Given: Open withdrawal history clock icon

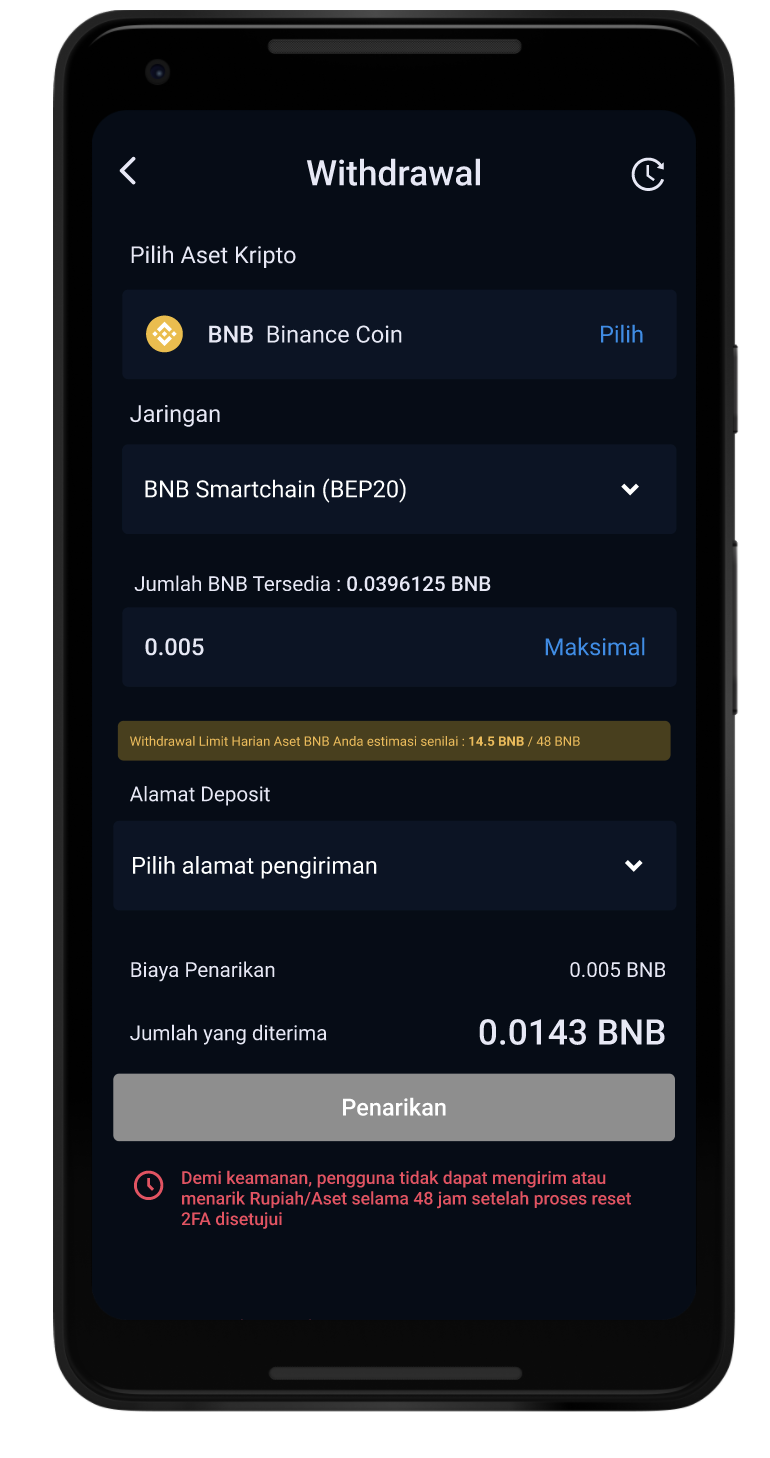Looking at the screenshot, I should pos(648,174).
